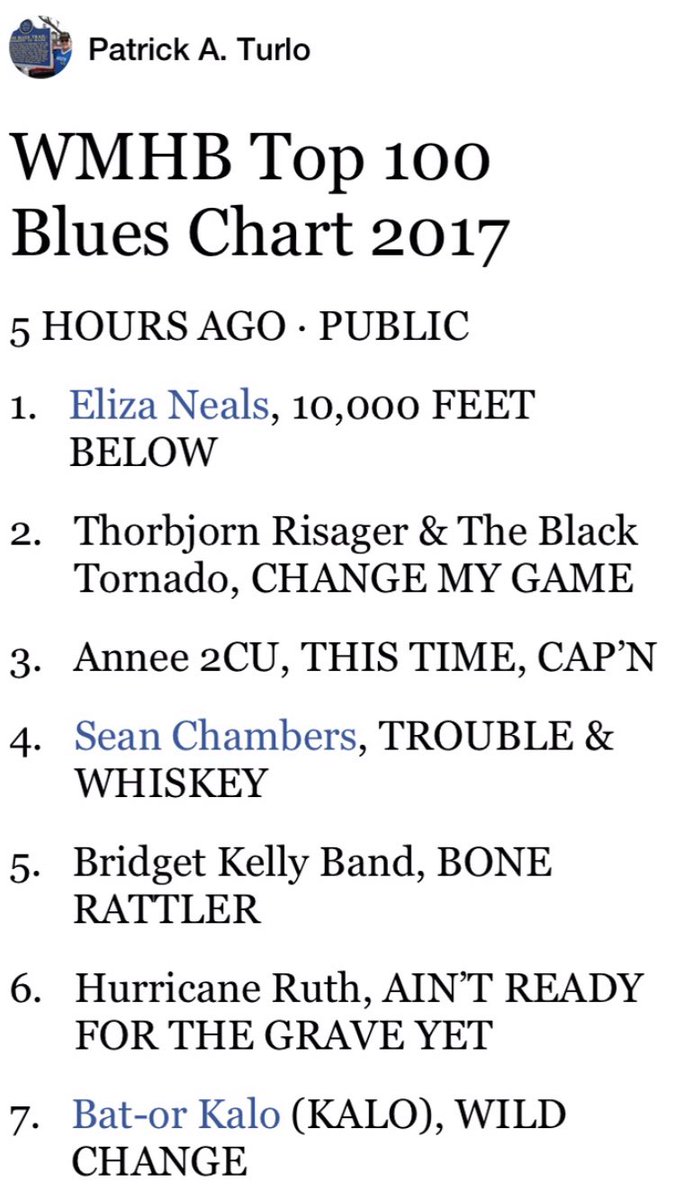
Task: Visit the Bat-or Kalo linked page
Action: pyautogui.click(x=176, y=1114)
